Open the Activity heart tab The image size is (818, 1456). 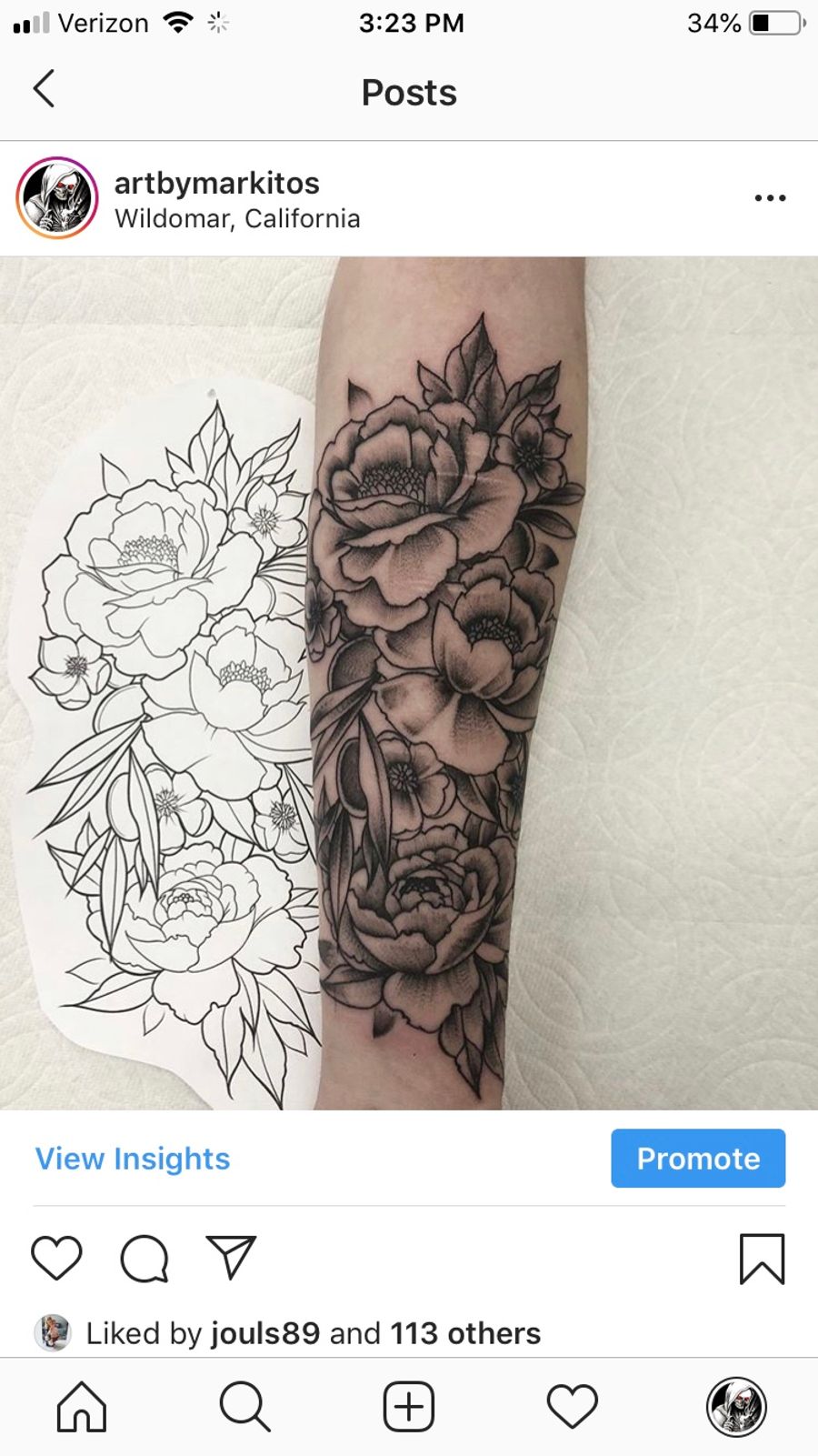click(572, 1407)
